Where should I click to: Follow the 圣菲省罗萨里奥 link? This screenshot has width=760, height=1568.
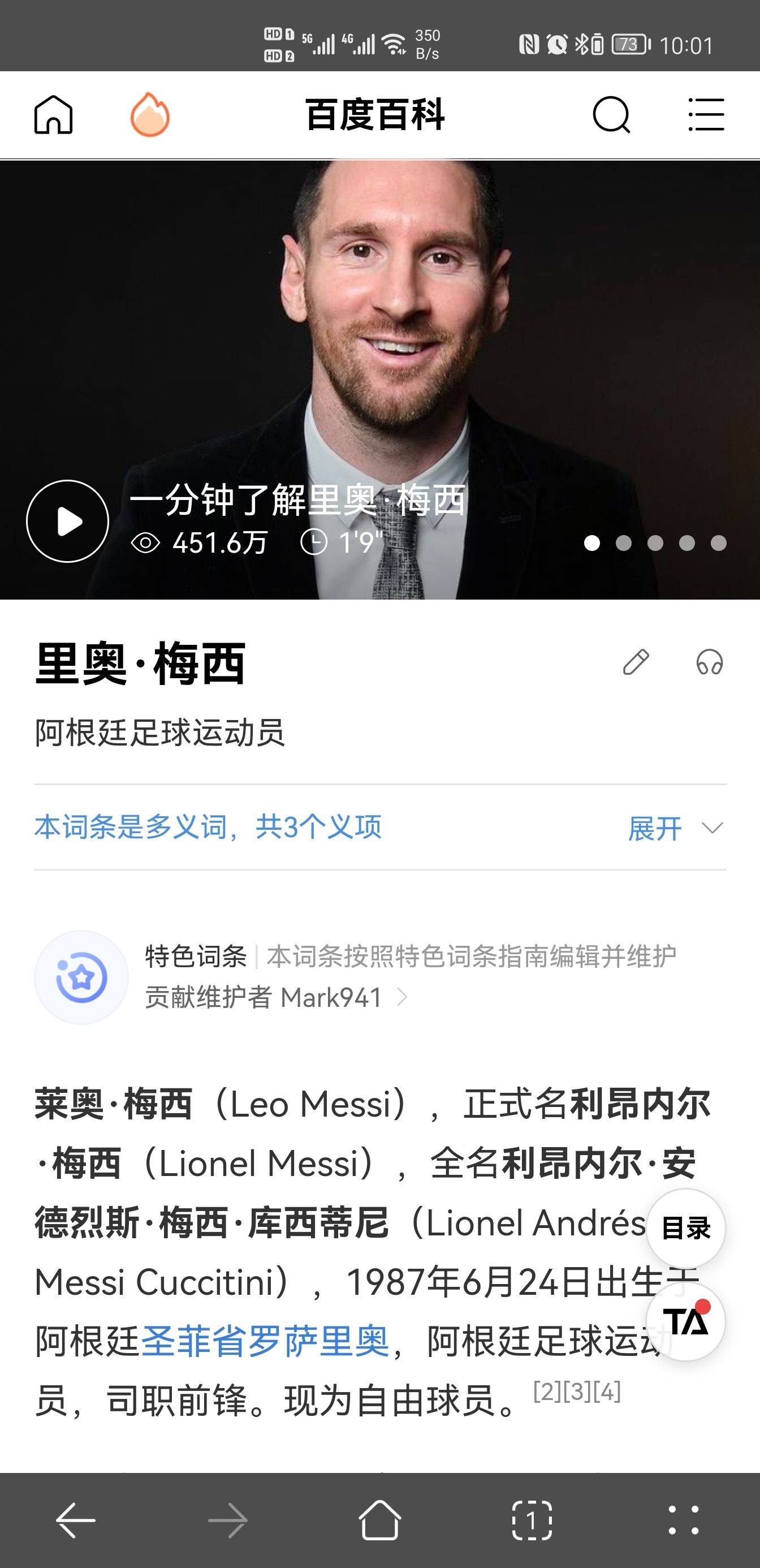tap(265, 1341)
